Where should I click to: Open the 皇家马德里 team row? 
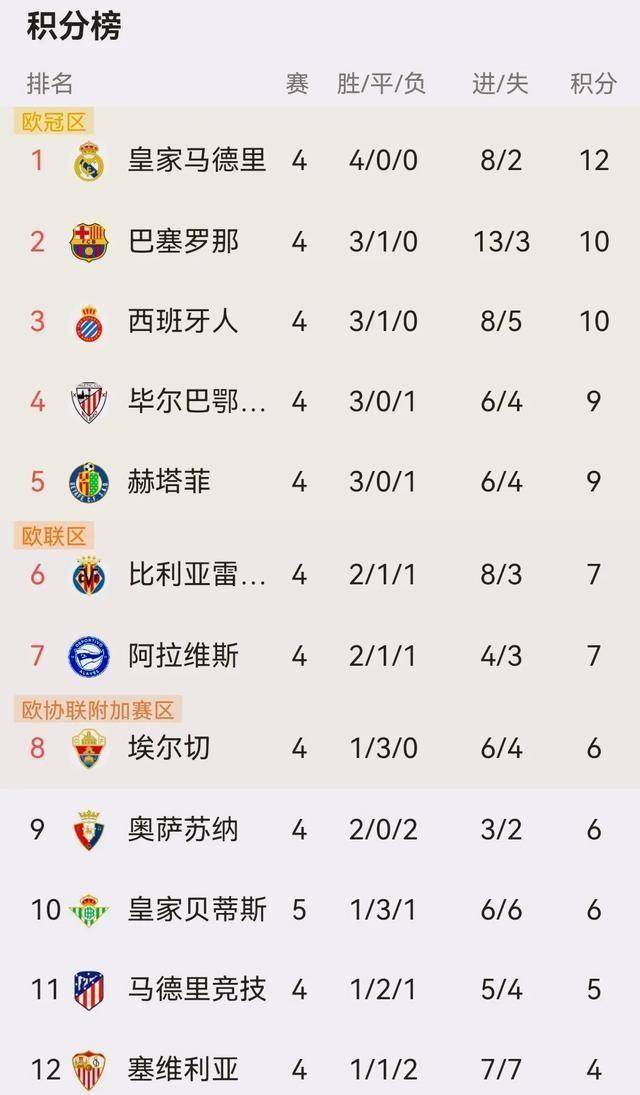320,161
